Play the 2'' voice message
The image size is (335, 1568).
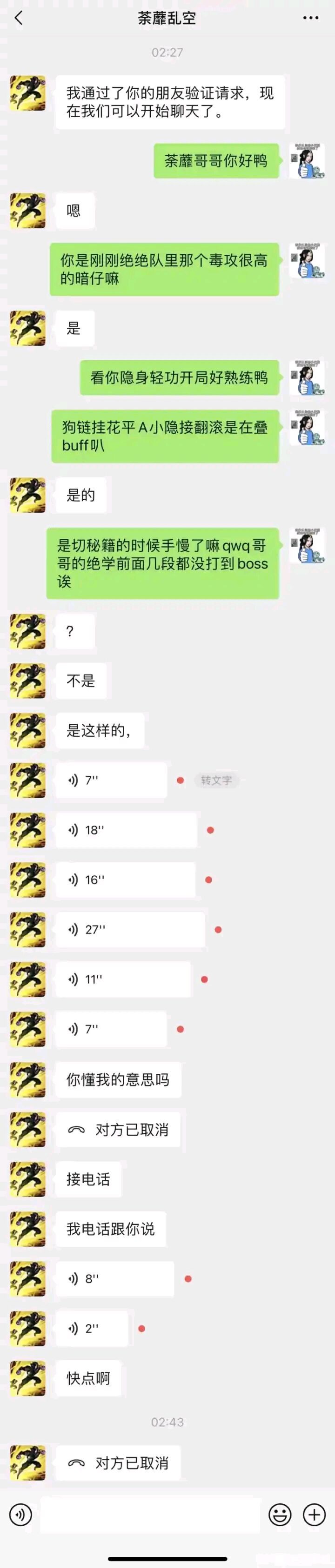click(92, 1329)
